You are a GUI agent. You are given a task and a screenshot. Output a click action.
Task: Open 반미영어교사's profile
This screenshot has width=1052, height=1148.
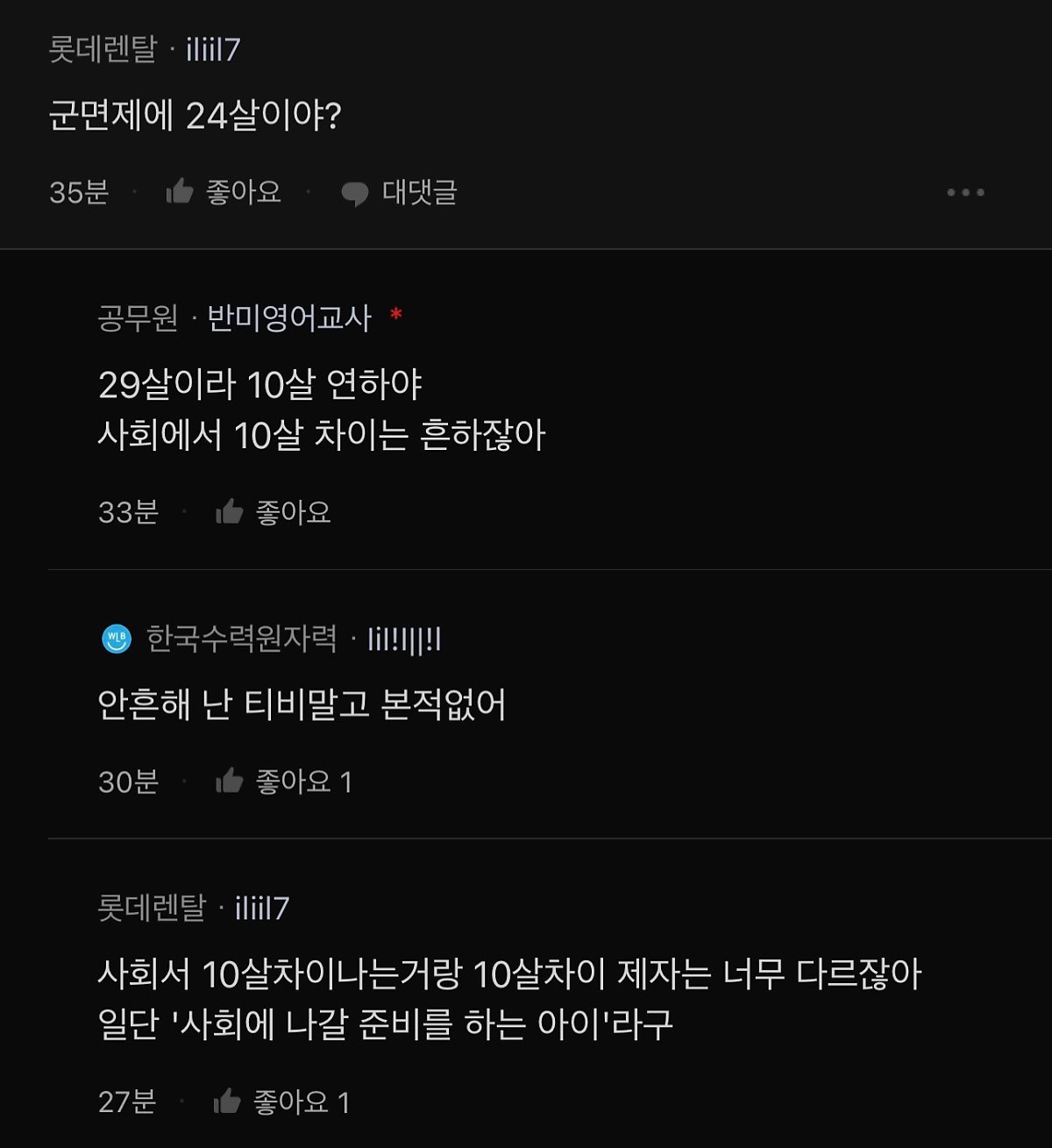[x=289, y=317]
